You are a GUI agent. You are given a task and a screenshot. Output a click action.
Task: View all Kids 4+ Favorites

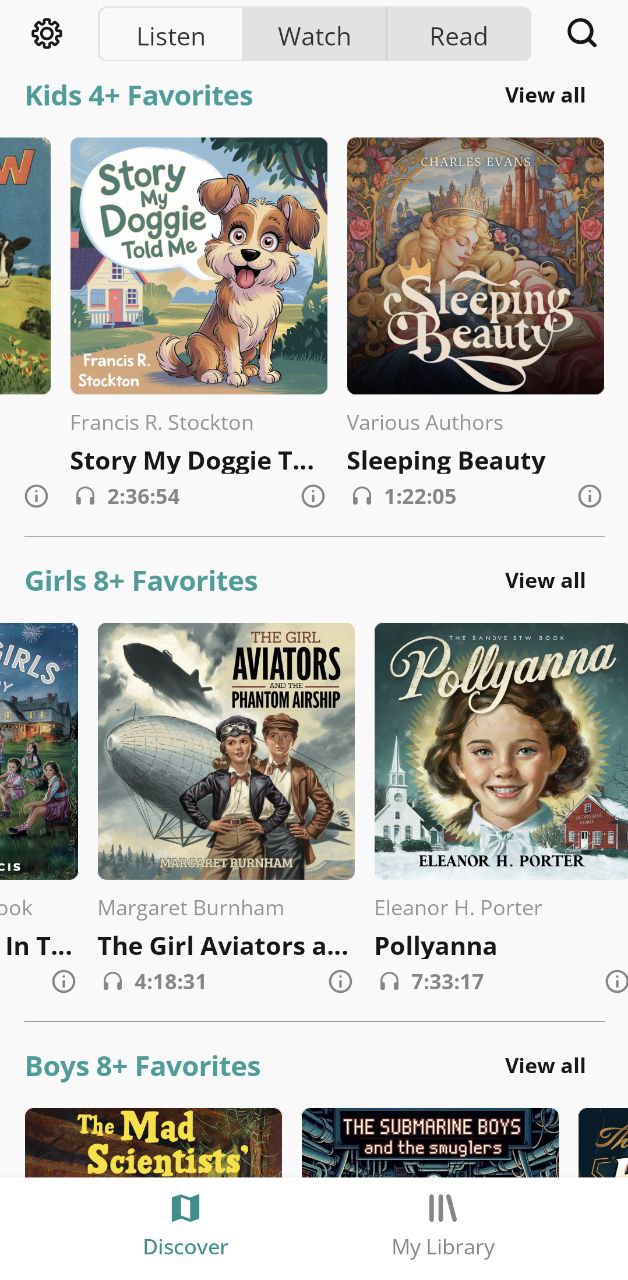click(x=545, y=96)
